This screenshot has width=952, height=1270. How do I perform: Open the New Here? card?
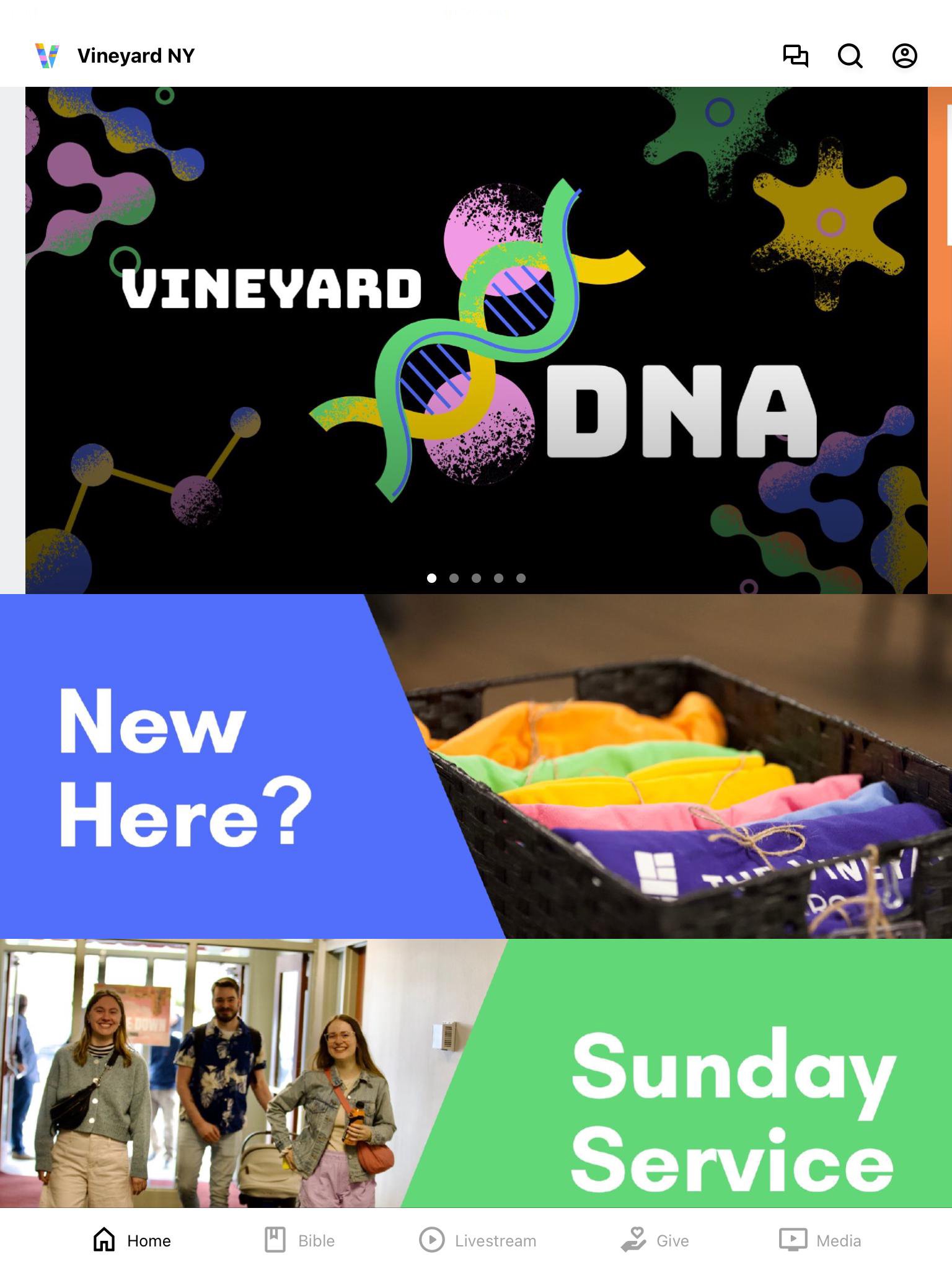coord(476,766)
